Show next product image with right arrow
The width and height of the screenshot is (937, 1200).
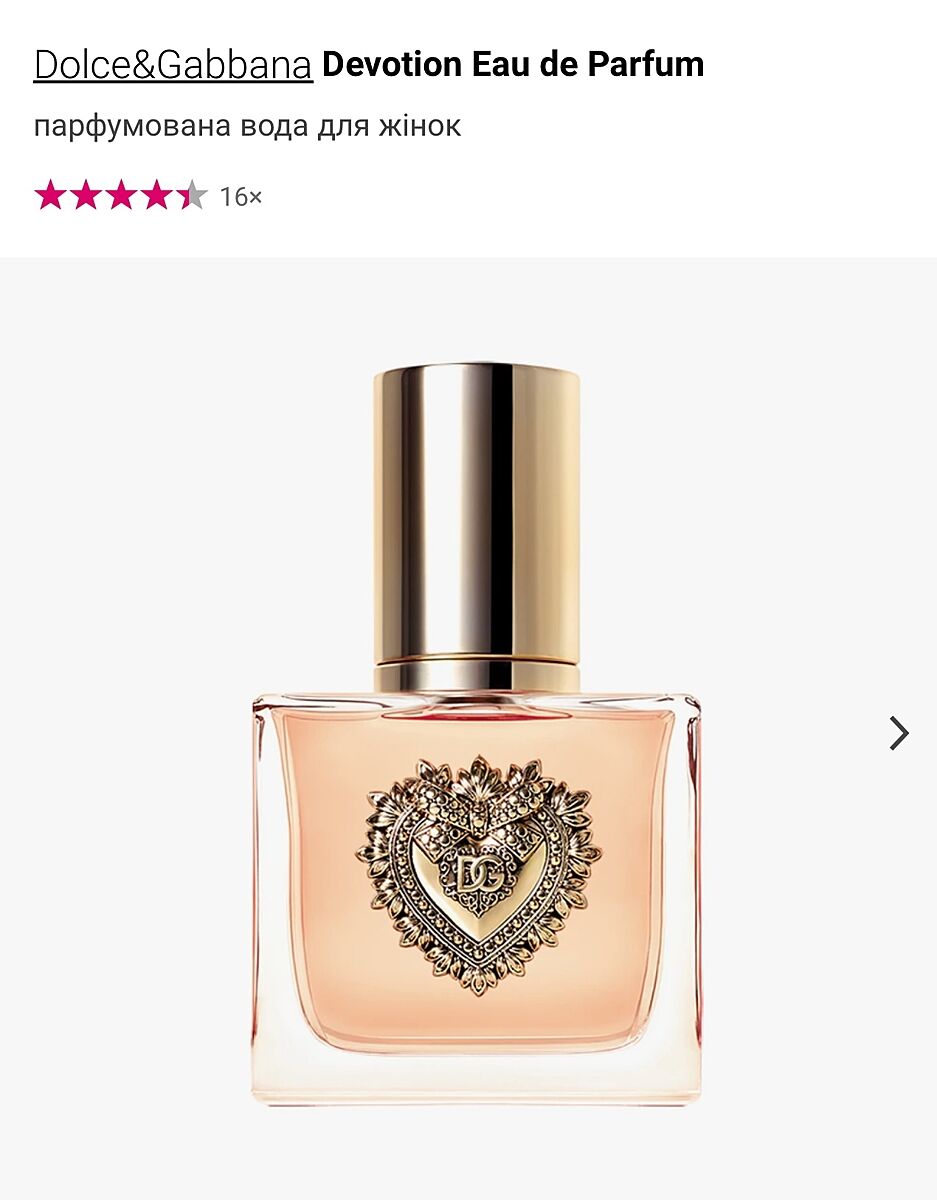[x=898, y=733]
